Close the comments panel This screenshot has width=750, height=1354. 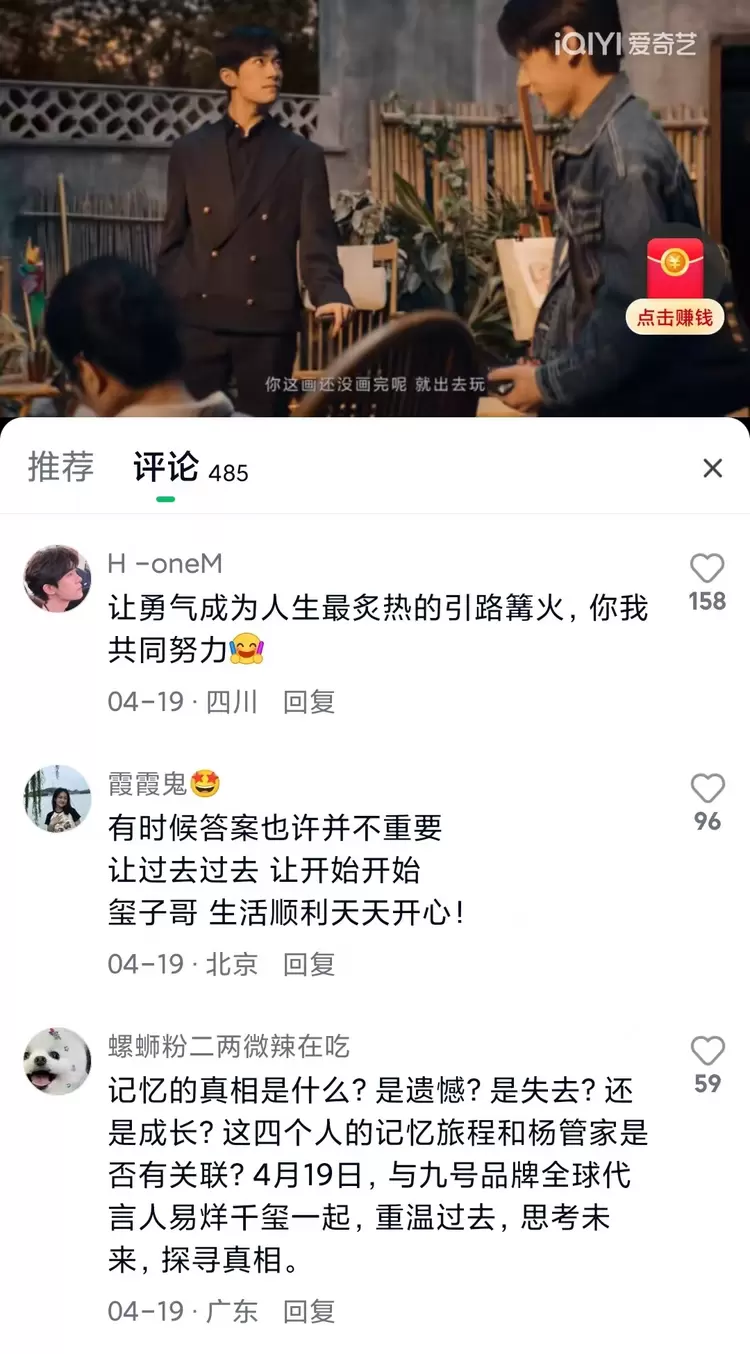712,468
